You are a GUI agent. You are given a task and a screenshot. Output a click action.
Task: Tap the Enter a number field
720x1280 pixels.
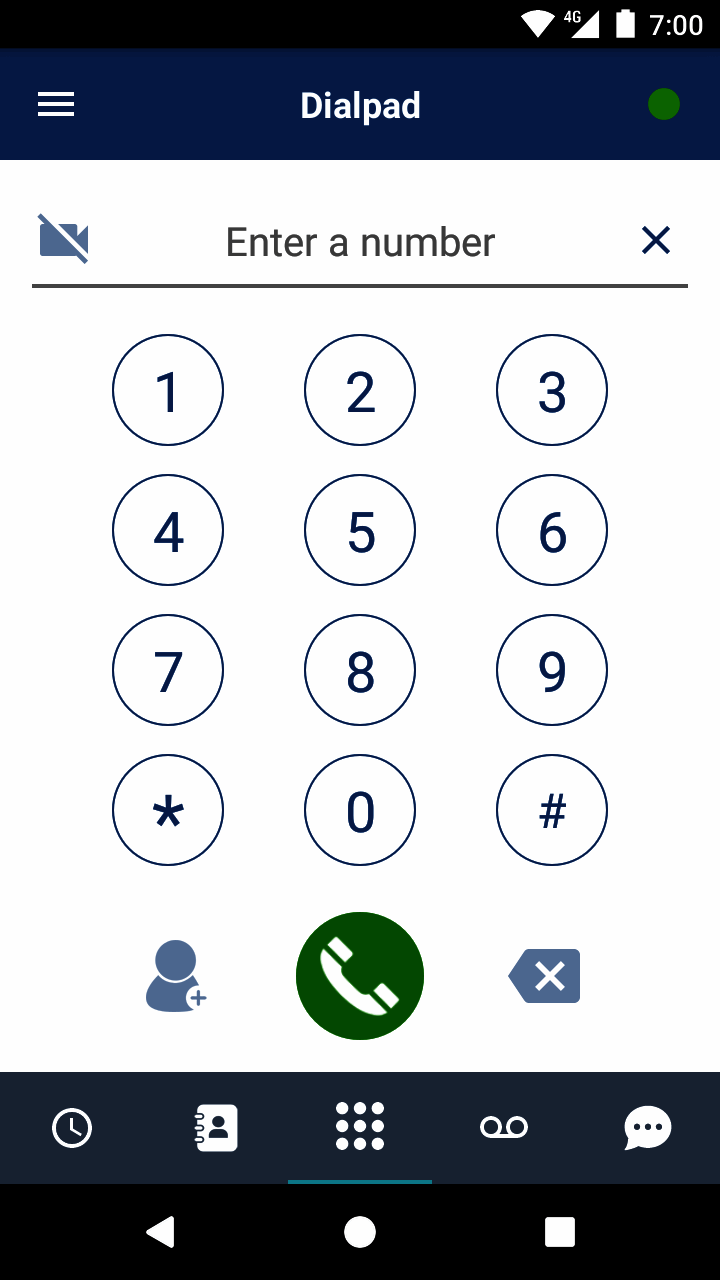(360, 242)
